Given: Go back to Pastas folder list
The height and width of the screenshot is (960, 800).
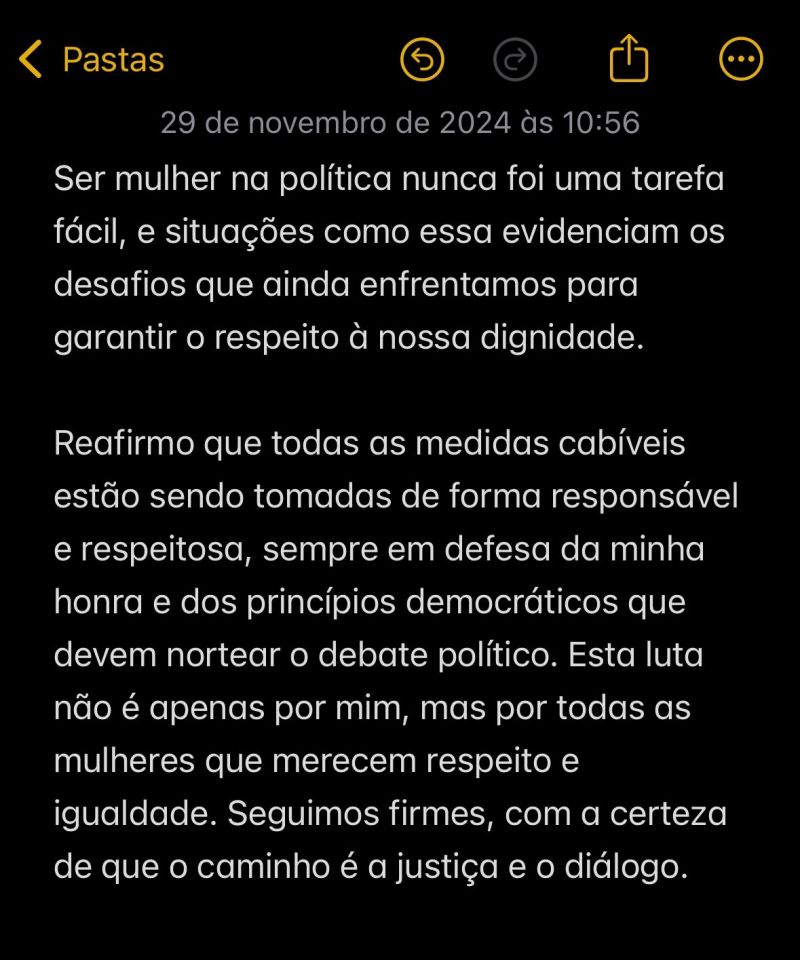Looking at the screenshot, I should coord(90,60).
